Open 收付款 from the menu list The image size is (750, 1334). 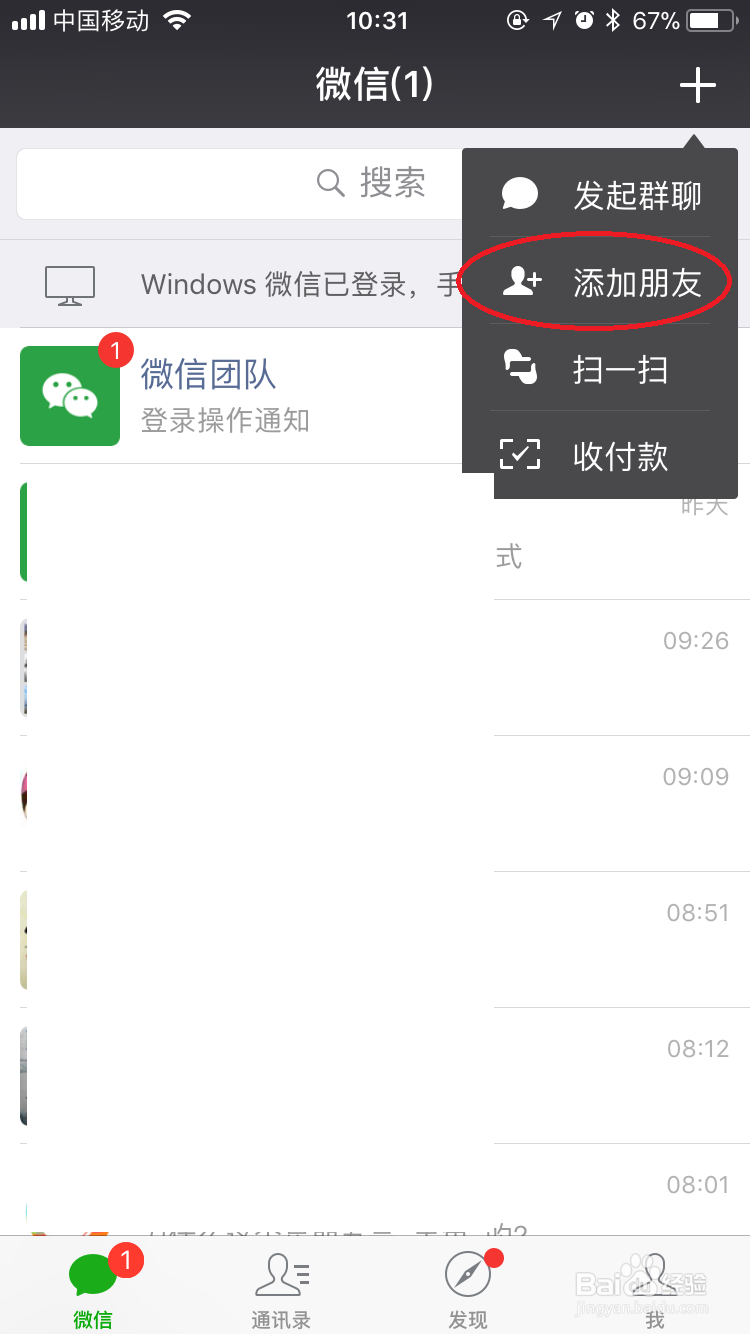pos(619,455)
